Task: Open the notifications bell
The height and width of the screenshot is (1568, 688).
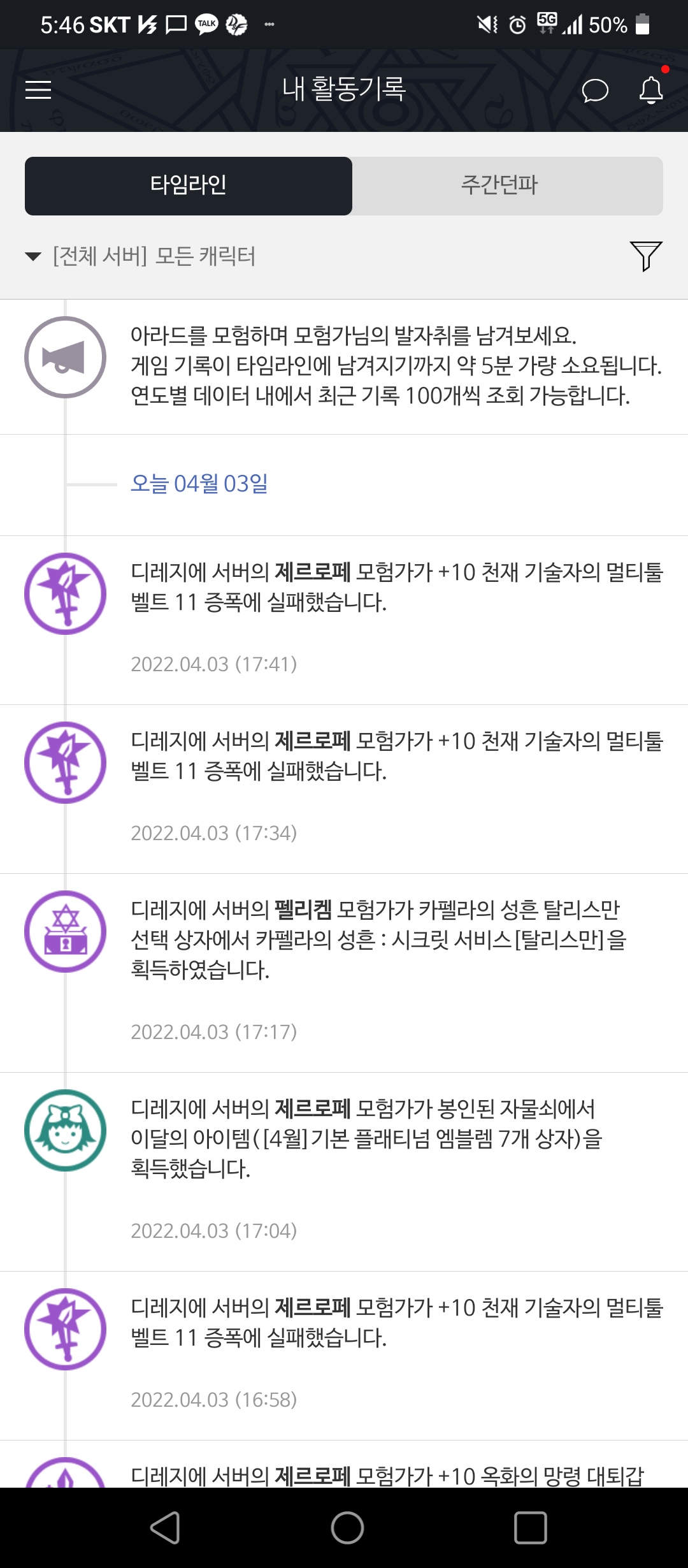Action: [x=651, y=90]
